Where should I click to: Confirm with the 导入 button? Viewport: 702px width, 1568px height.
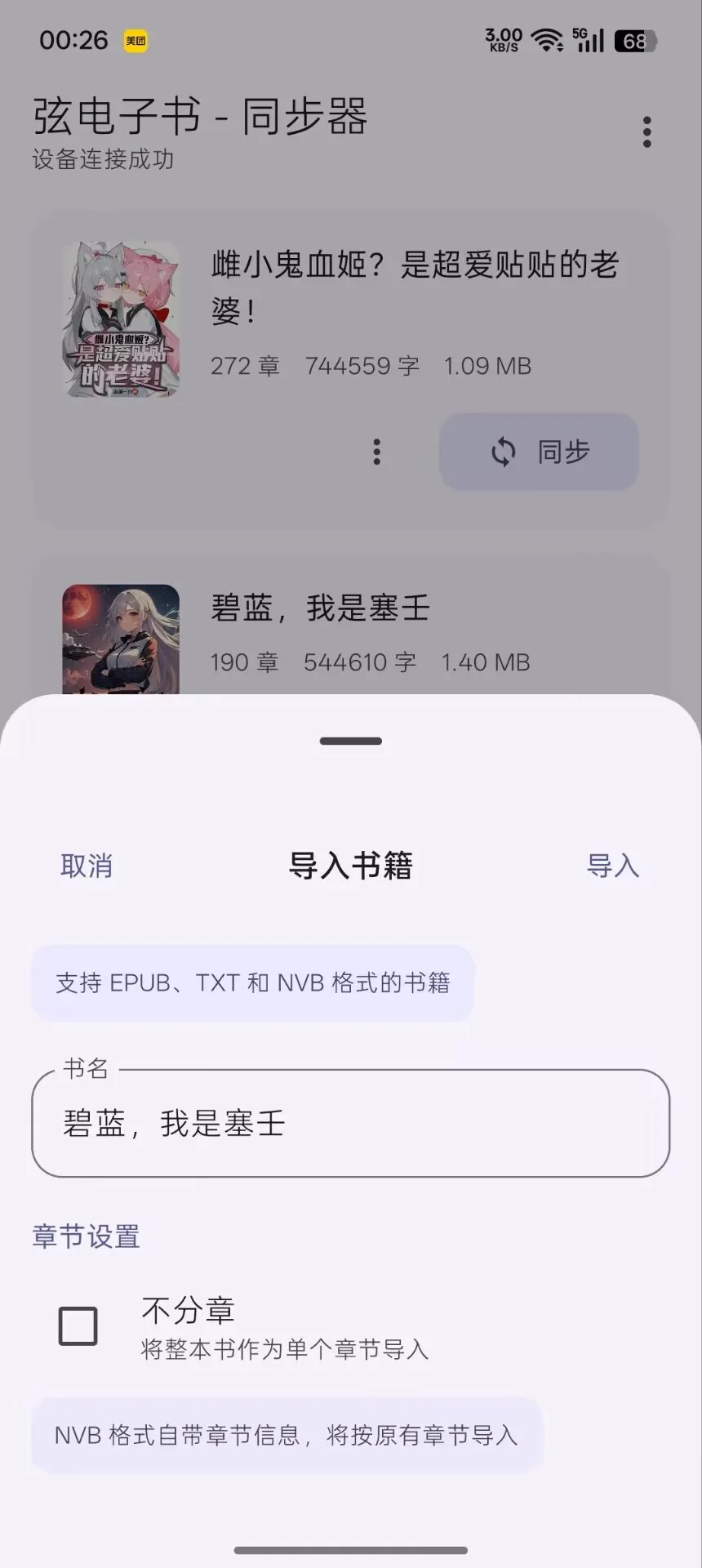pyautogui.click(x=612, y=866)
